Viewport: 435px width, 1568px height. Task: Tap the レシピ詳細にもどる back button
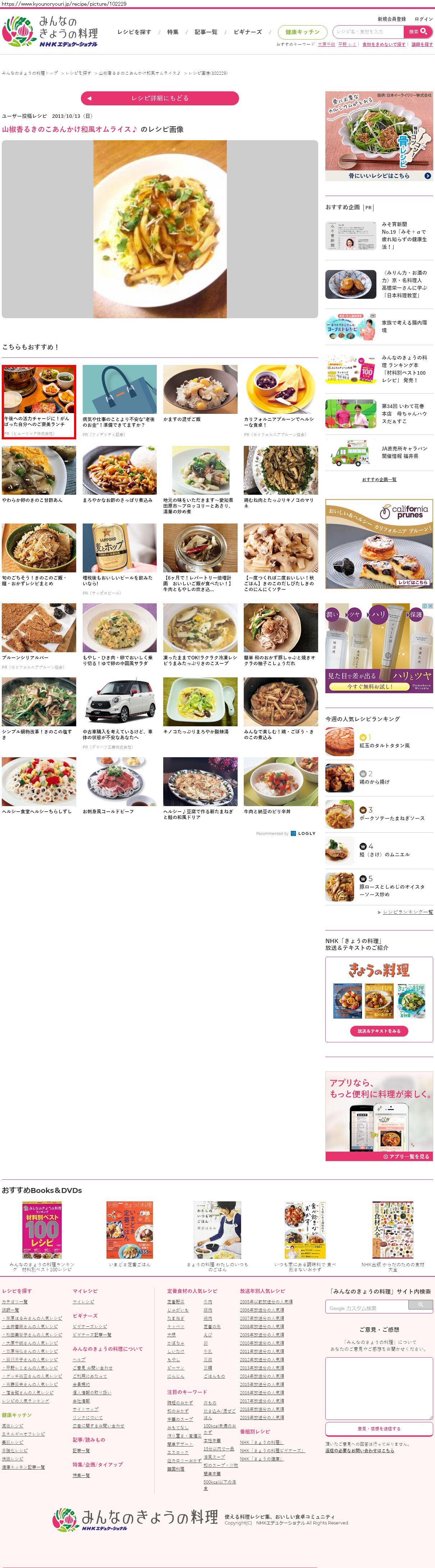[x=159, y=98]
